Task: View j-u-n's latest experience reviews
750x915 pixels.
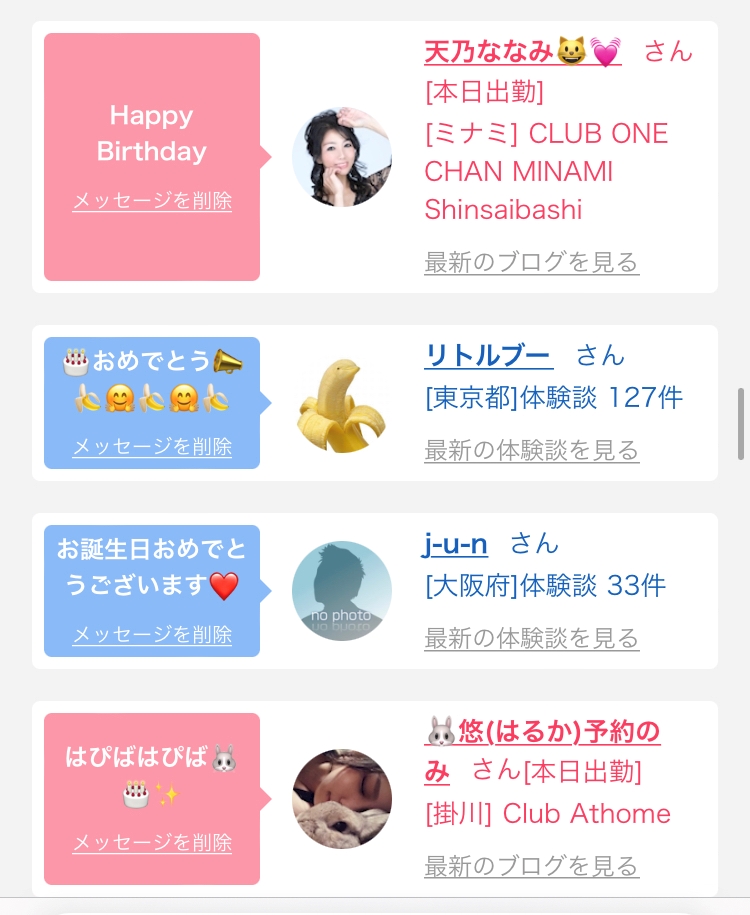Action: click(532, 638)
